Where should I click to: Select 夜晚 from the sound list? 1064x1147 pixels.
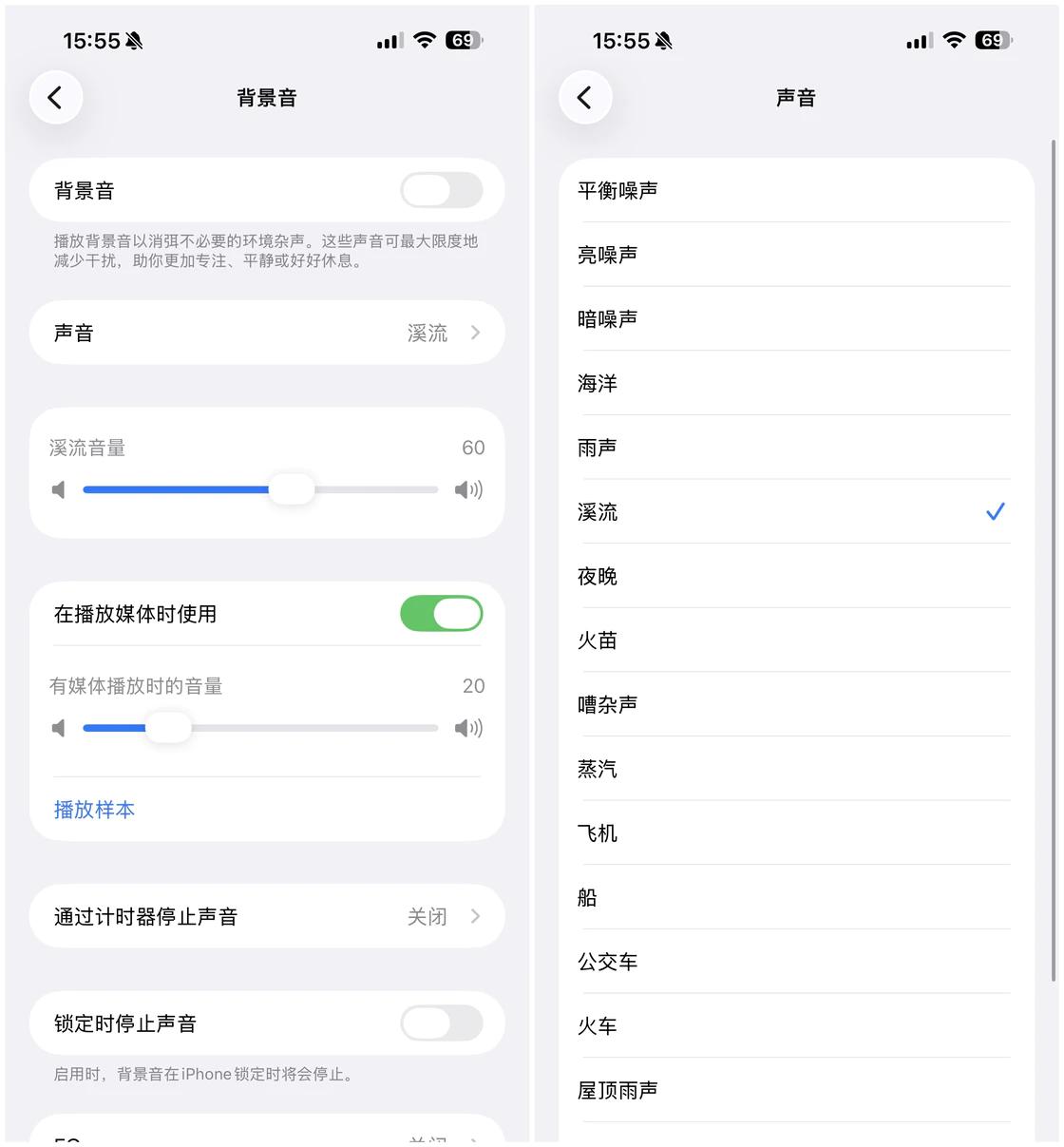click(x=794, y=576)
